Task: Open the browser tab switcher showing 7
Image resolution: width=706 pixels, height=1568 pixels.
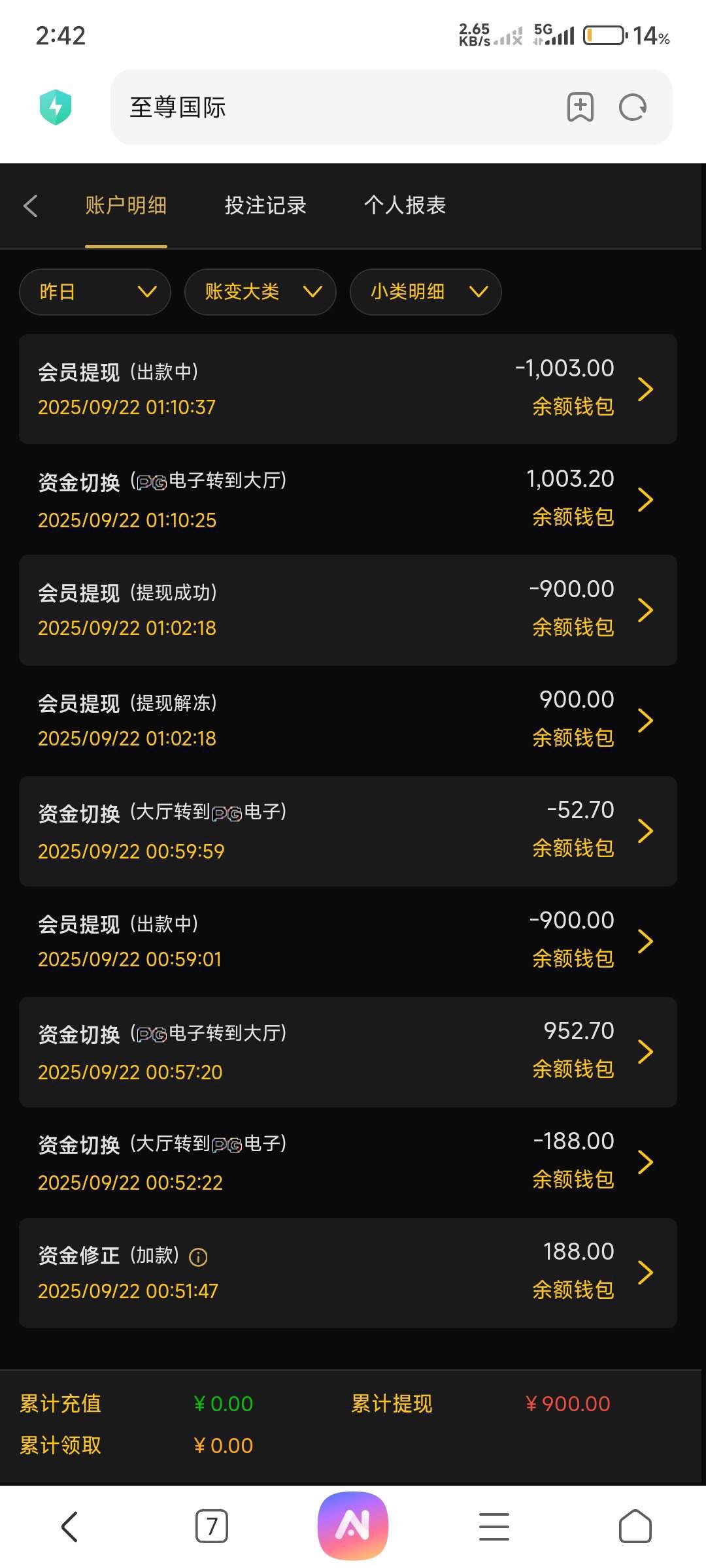Action: pos(212,1526)
